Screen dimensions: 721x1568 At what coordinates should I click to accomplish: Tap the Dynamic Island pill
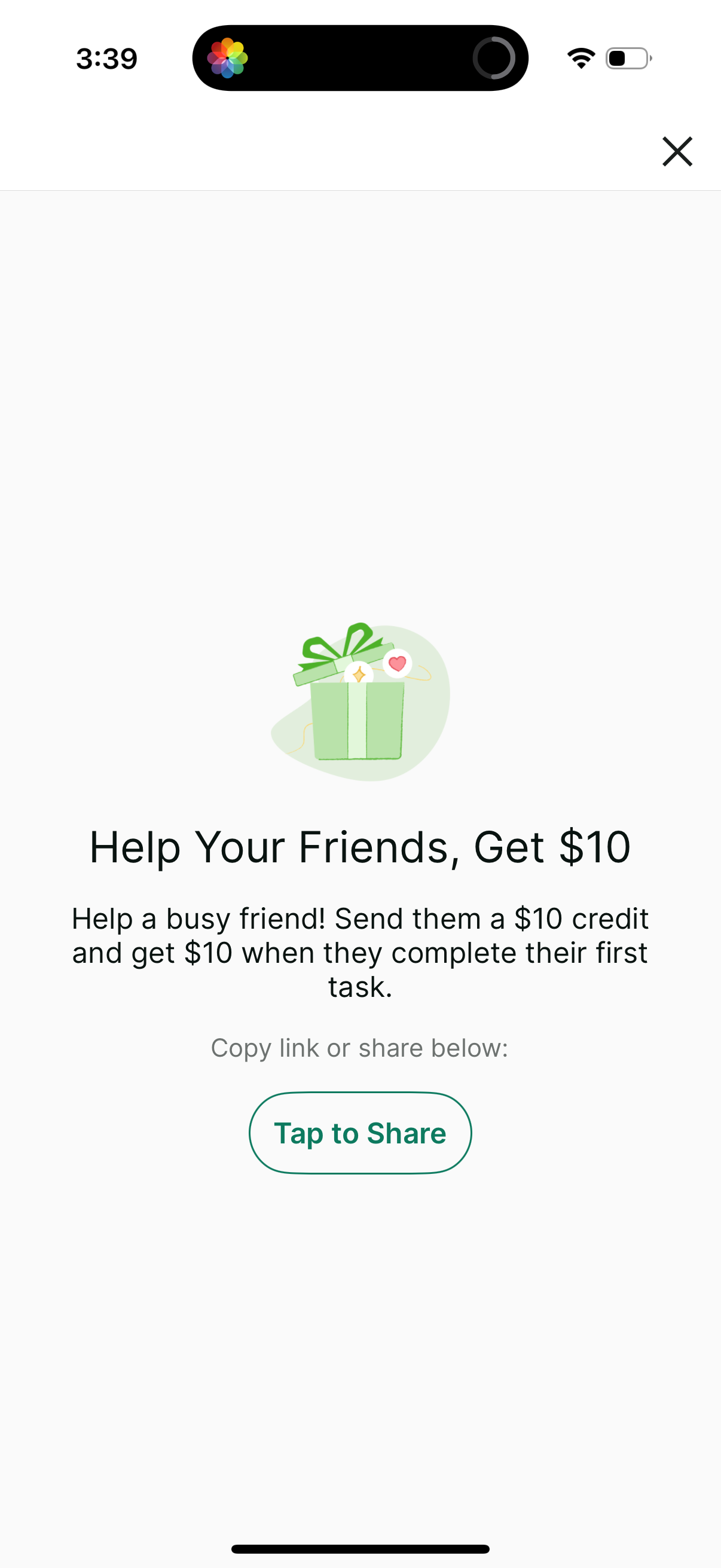point(360,58)
